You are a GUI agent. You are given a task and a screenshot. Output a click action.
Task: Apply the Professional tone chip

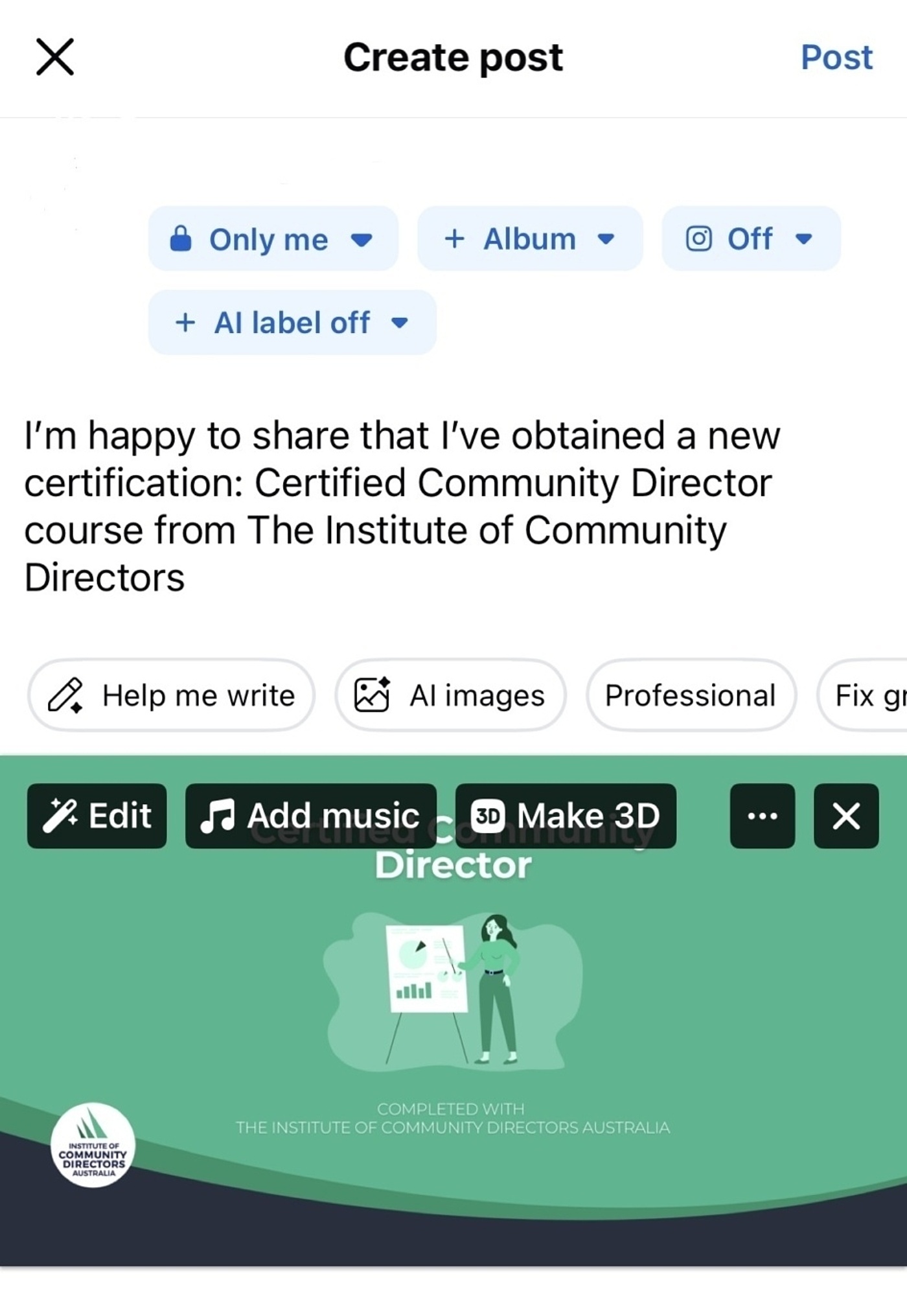click(691, 696)
